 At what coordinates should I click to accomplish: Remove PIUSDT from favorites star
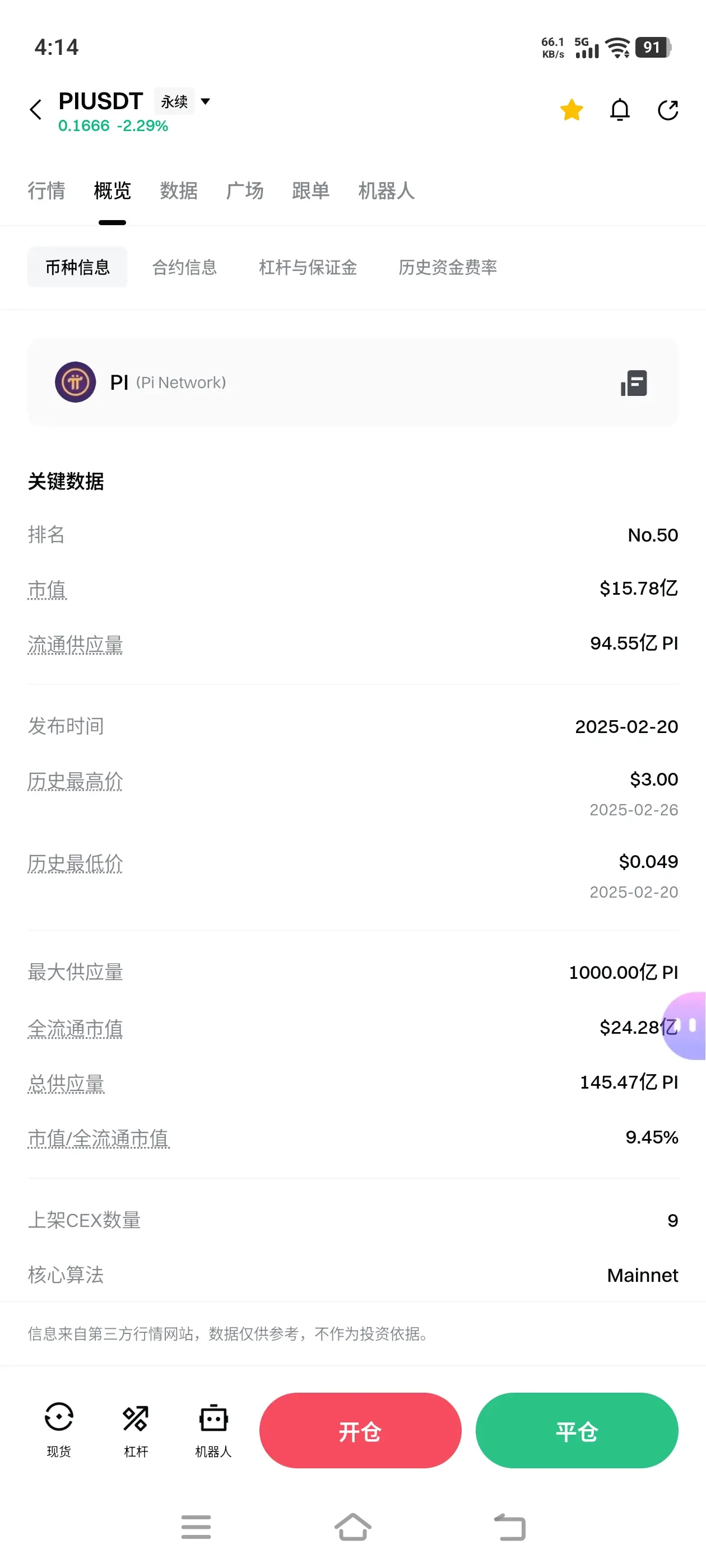[x=572, y=110]
